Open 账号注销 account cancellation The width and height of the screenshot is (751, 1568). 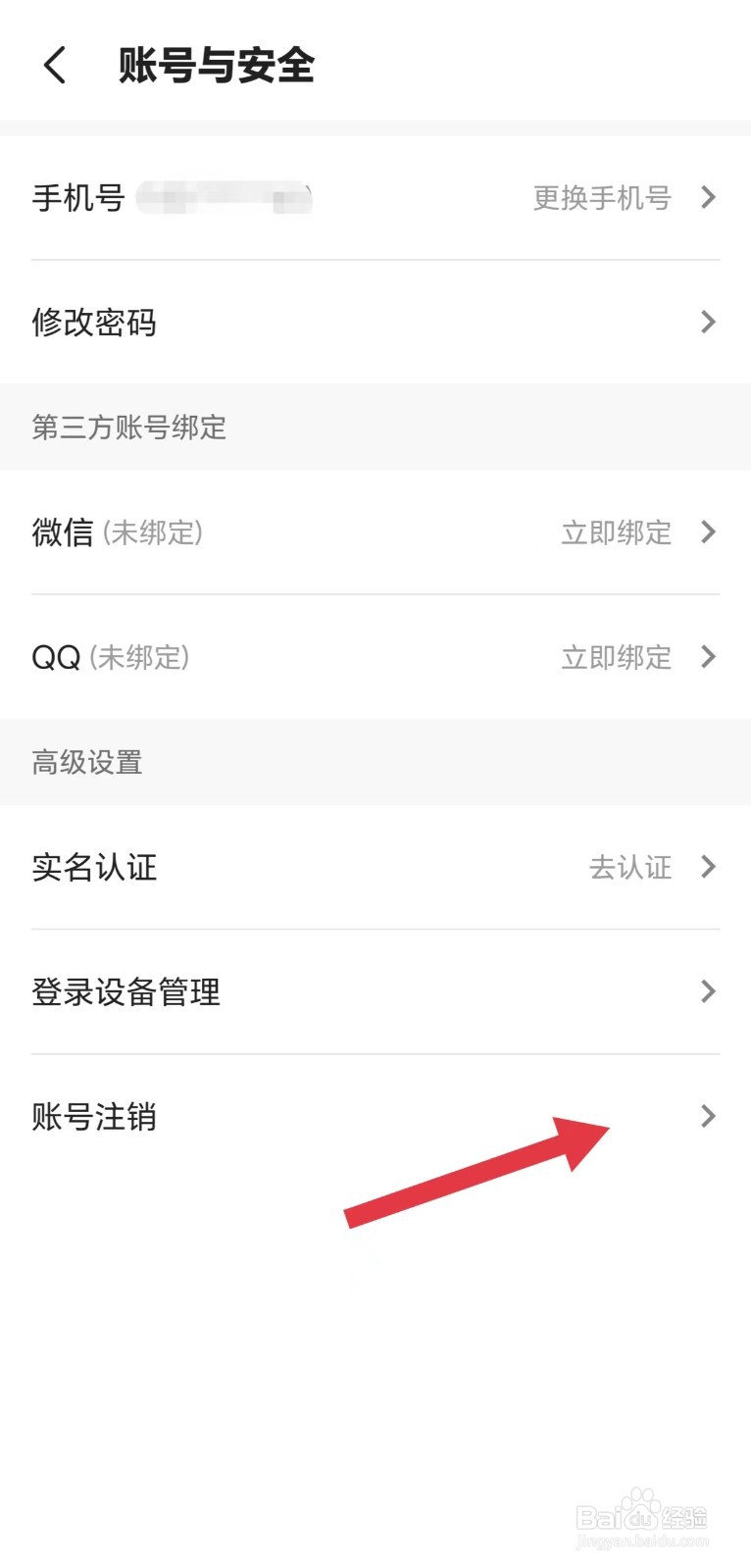pos(94,1116)
